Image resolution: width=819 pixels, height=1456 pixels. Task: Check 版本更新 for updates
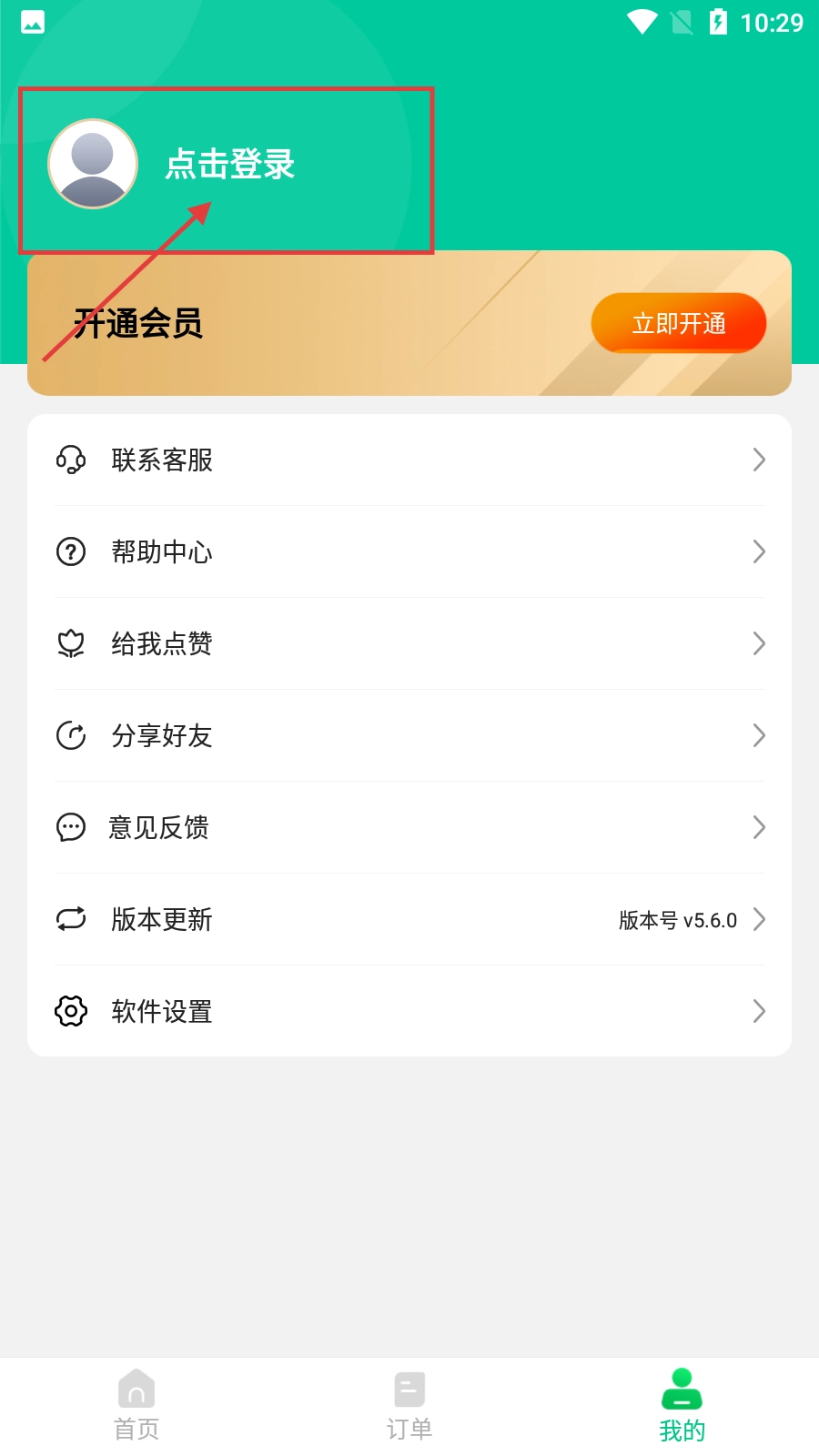click(x=409, y=920)
